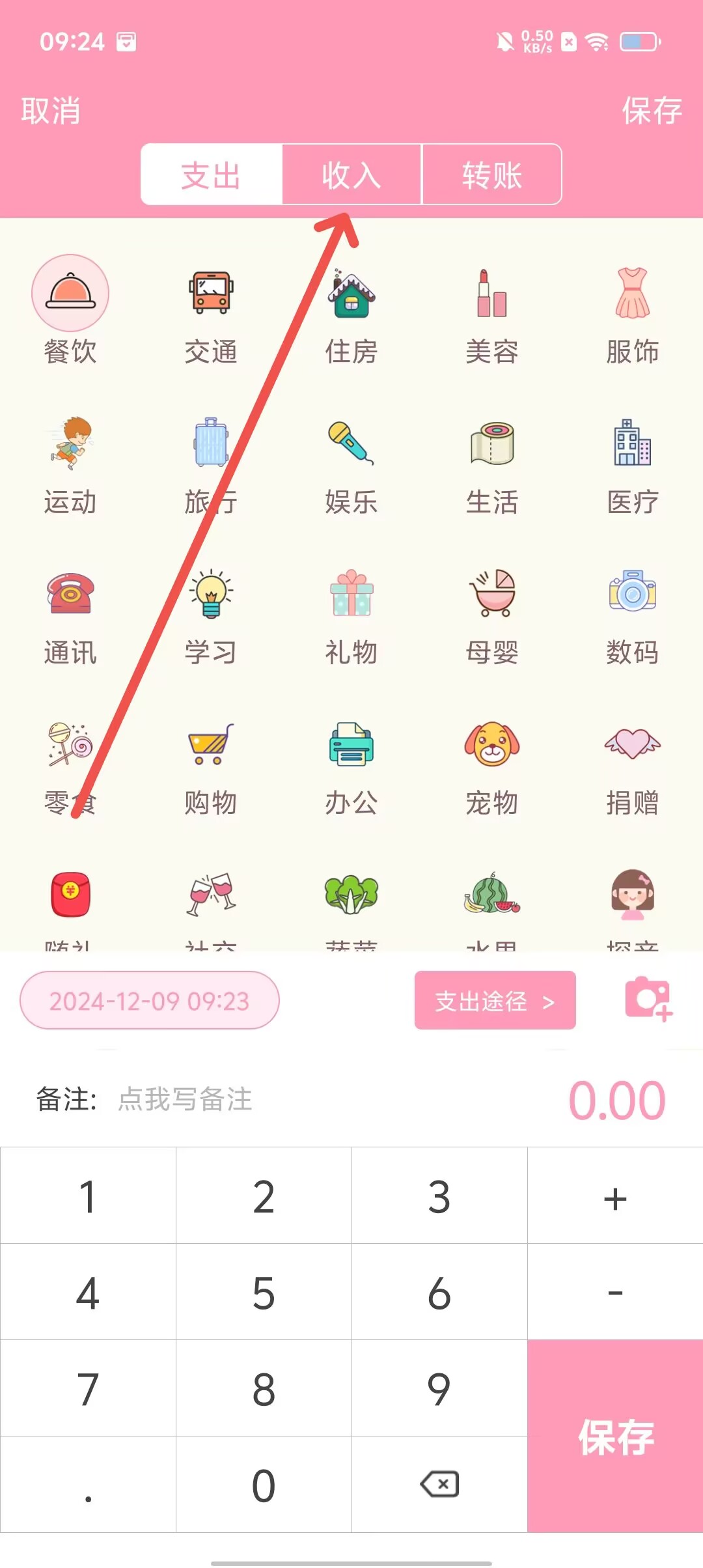Choose the 交通 category

211,316
